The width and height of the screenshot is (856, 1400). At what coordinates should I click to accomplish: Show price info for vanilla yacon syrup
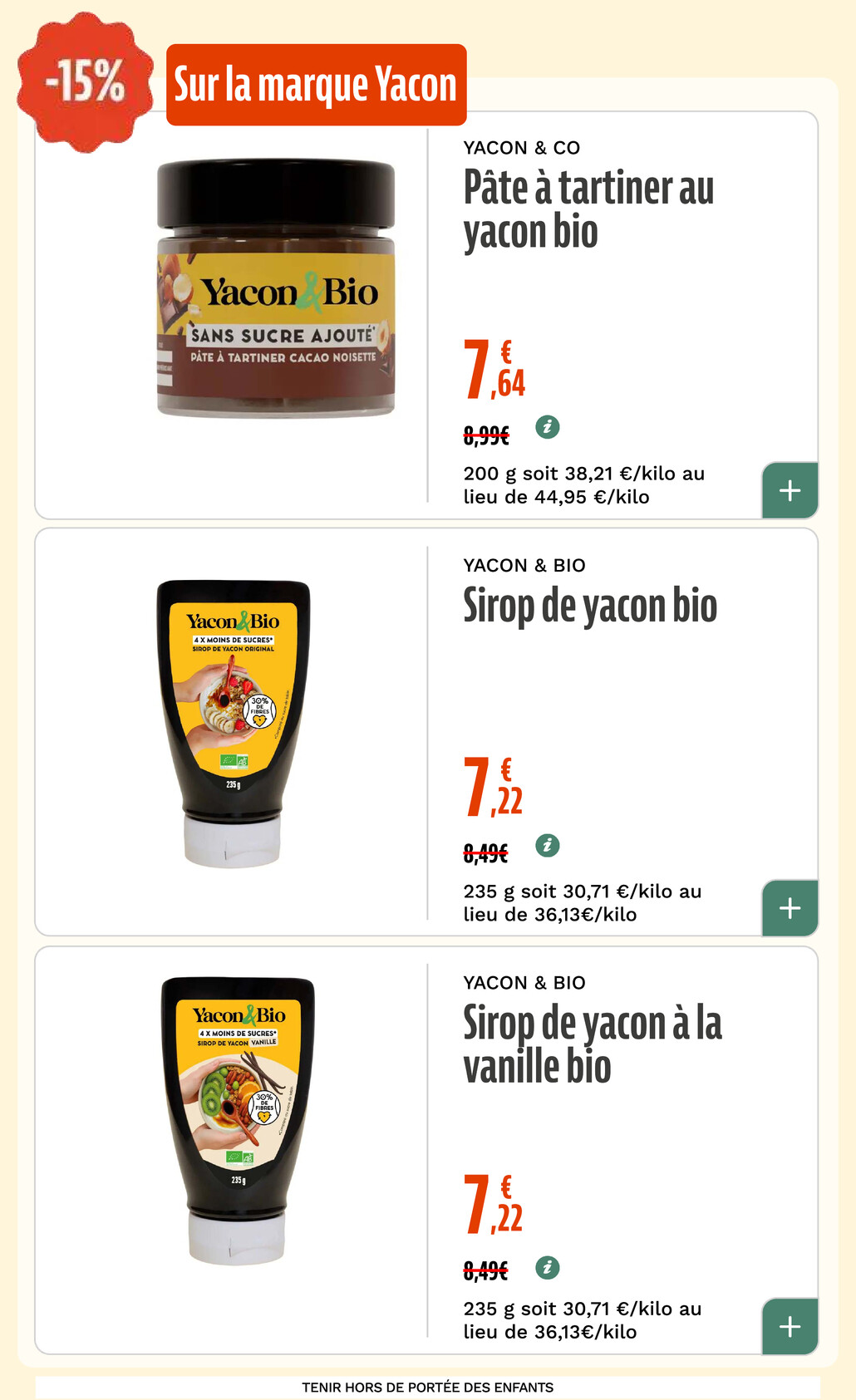[x=547, y=1267]
